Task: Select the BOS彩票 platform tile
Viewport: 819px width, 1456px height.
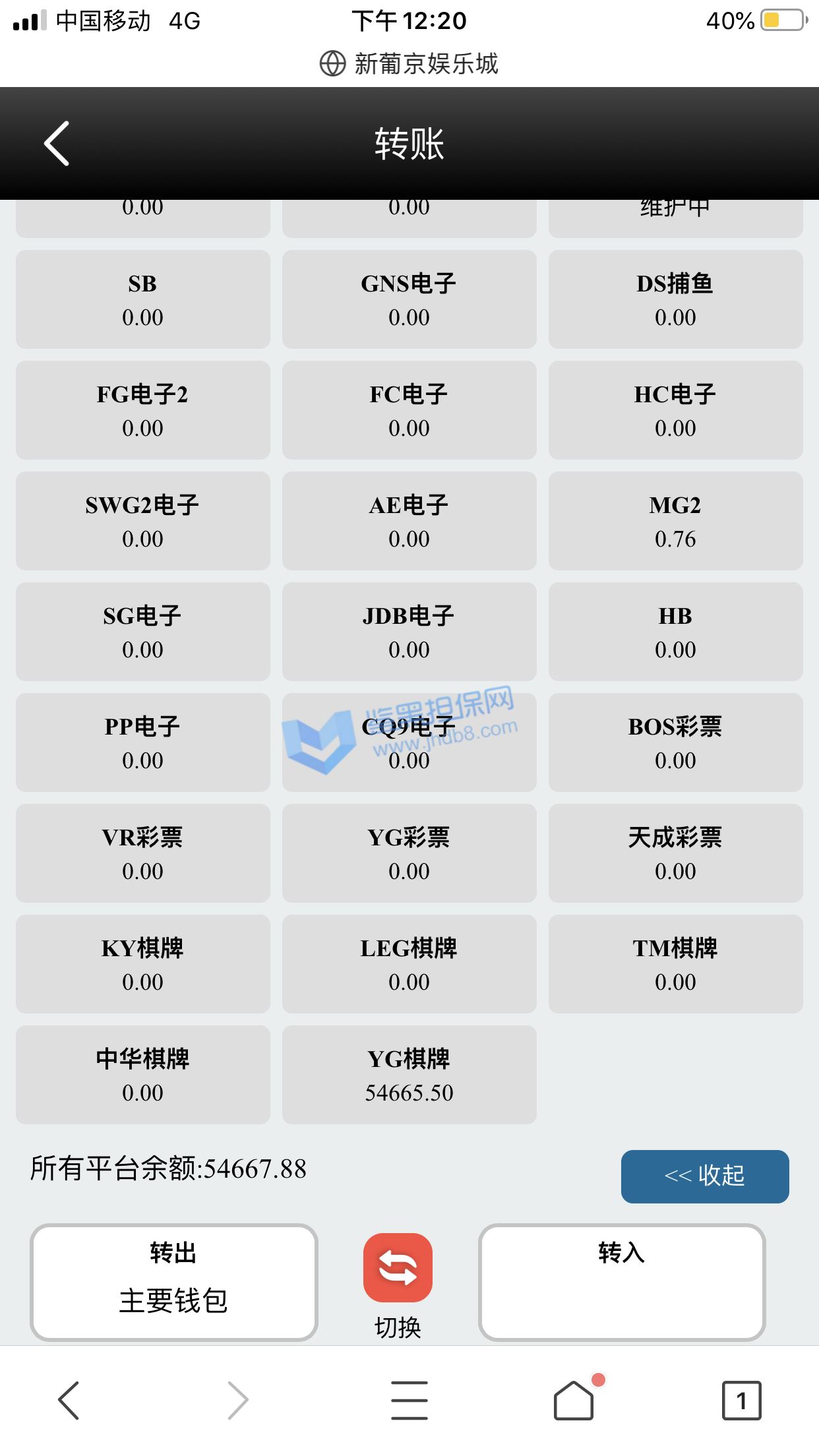Action: coord(675,742)
